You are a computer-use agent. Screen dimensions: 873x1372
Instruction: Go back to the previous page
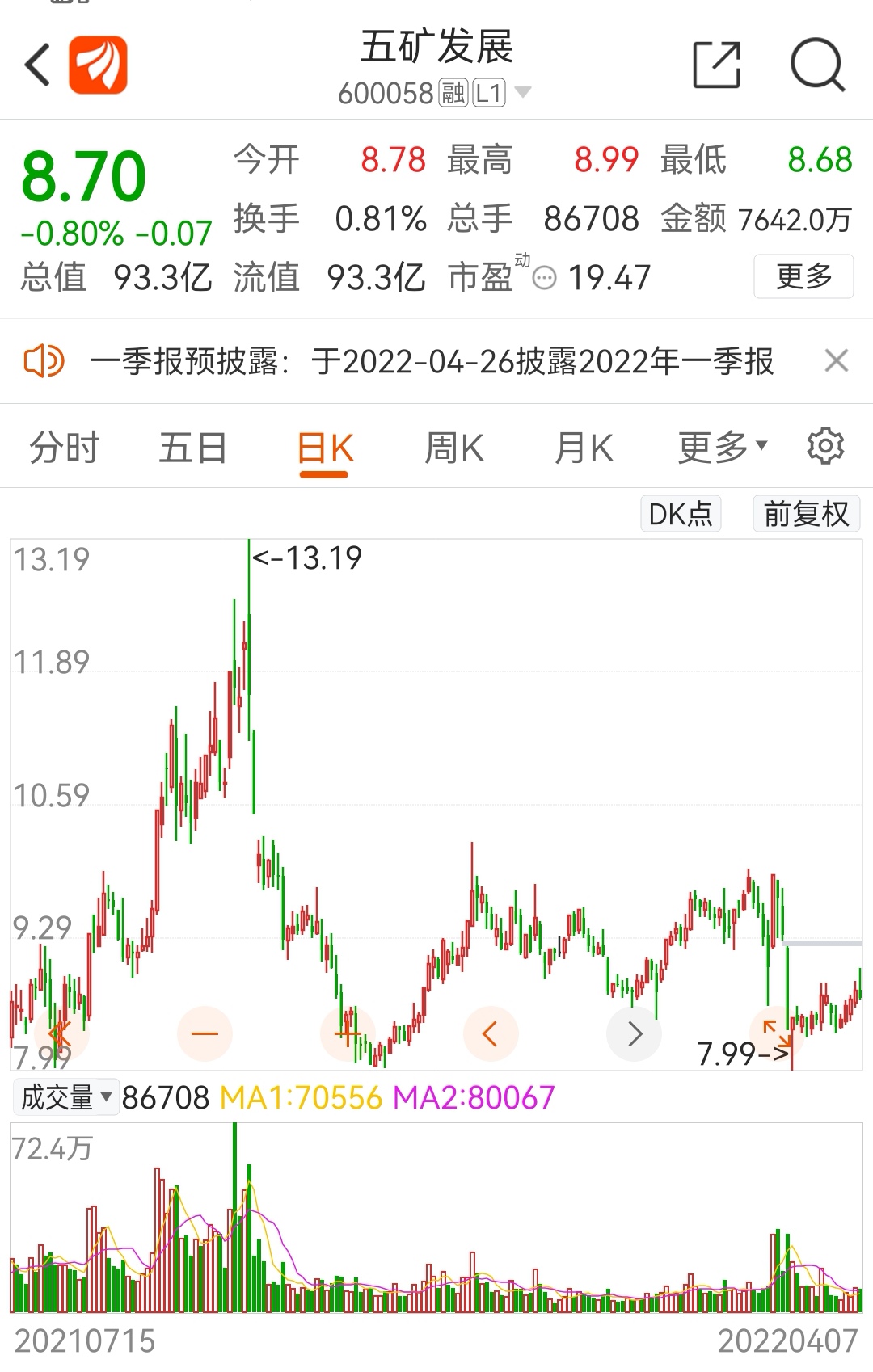click(38, 65)
